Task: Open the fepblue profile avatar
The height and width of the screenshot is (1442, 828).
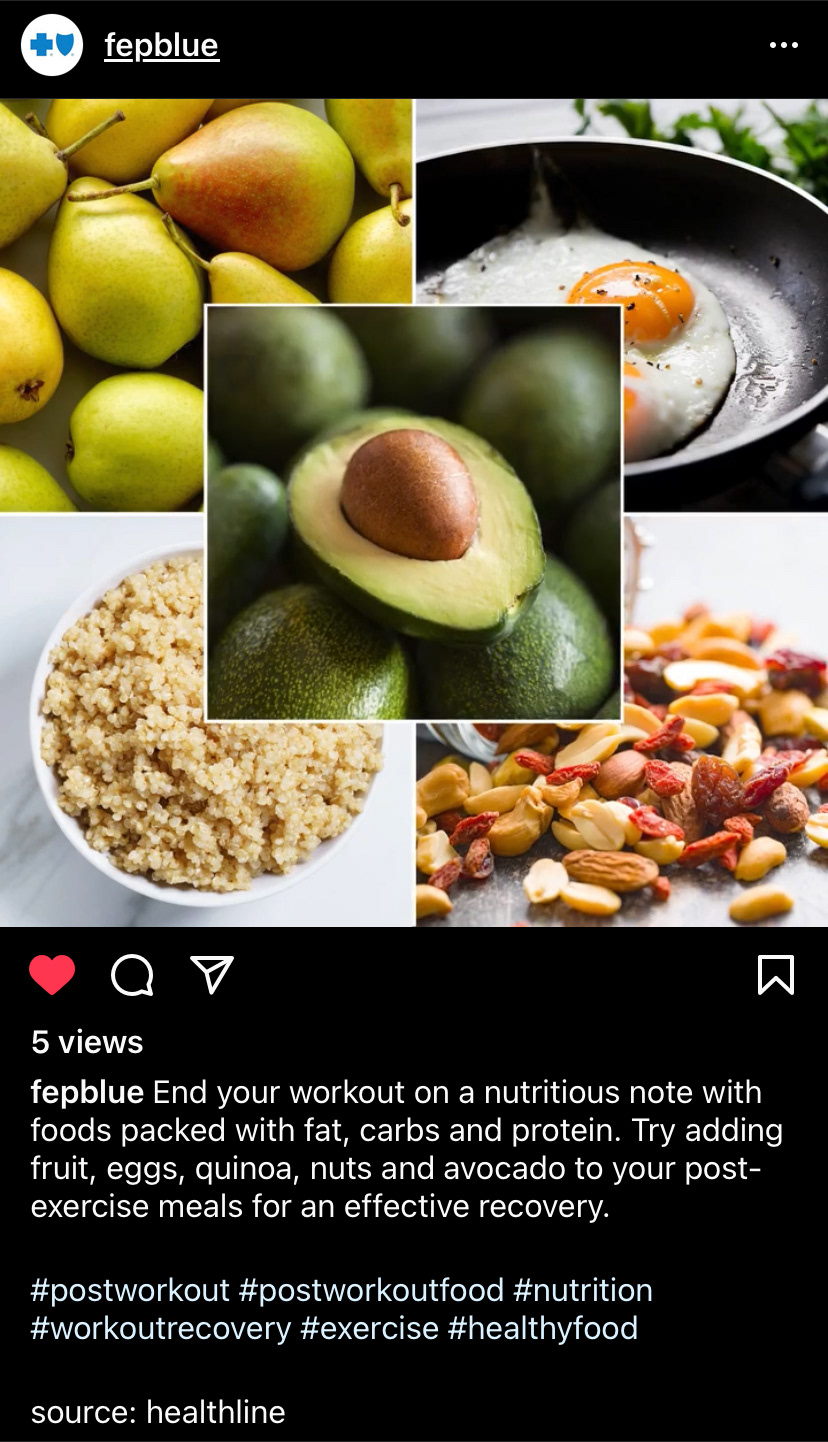Action: 52,46
